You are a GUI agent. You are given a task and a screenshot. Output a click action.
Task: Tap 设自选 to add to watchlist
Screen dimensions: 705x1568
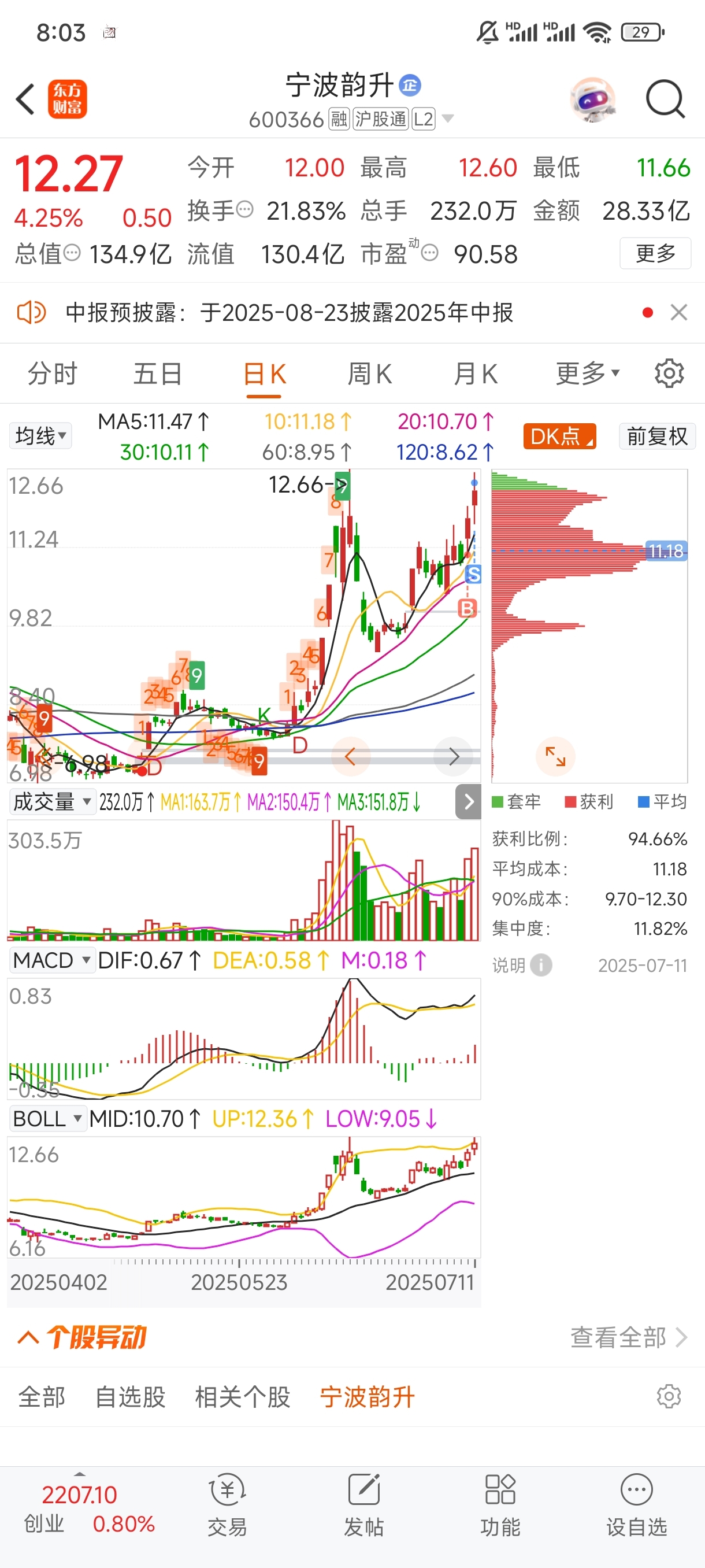pos(636,1504)
